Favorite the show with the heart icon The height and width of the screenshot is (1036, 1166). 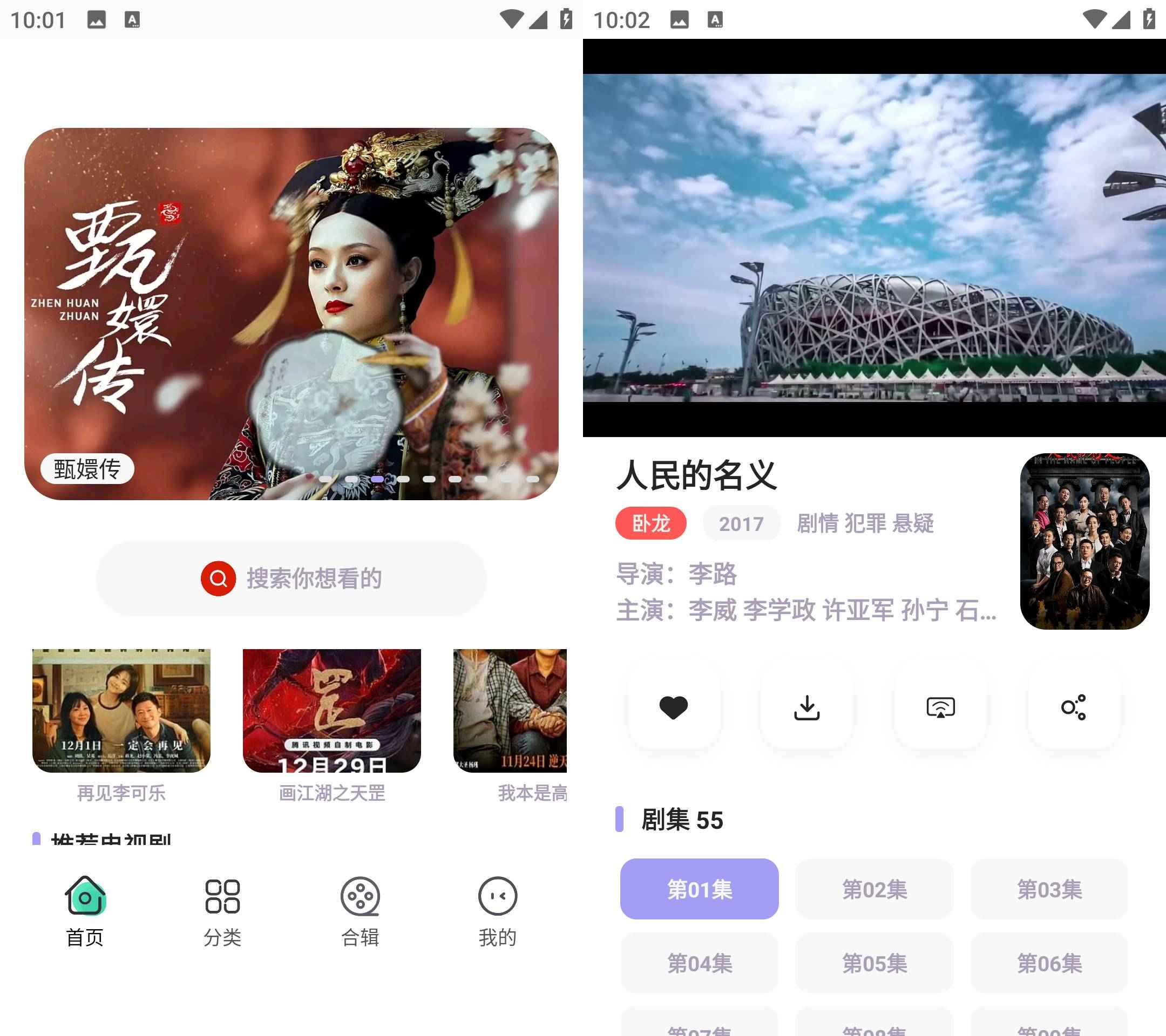[x=673, y=707]
